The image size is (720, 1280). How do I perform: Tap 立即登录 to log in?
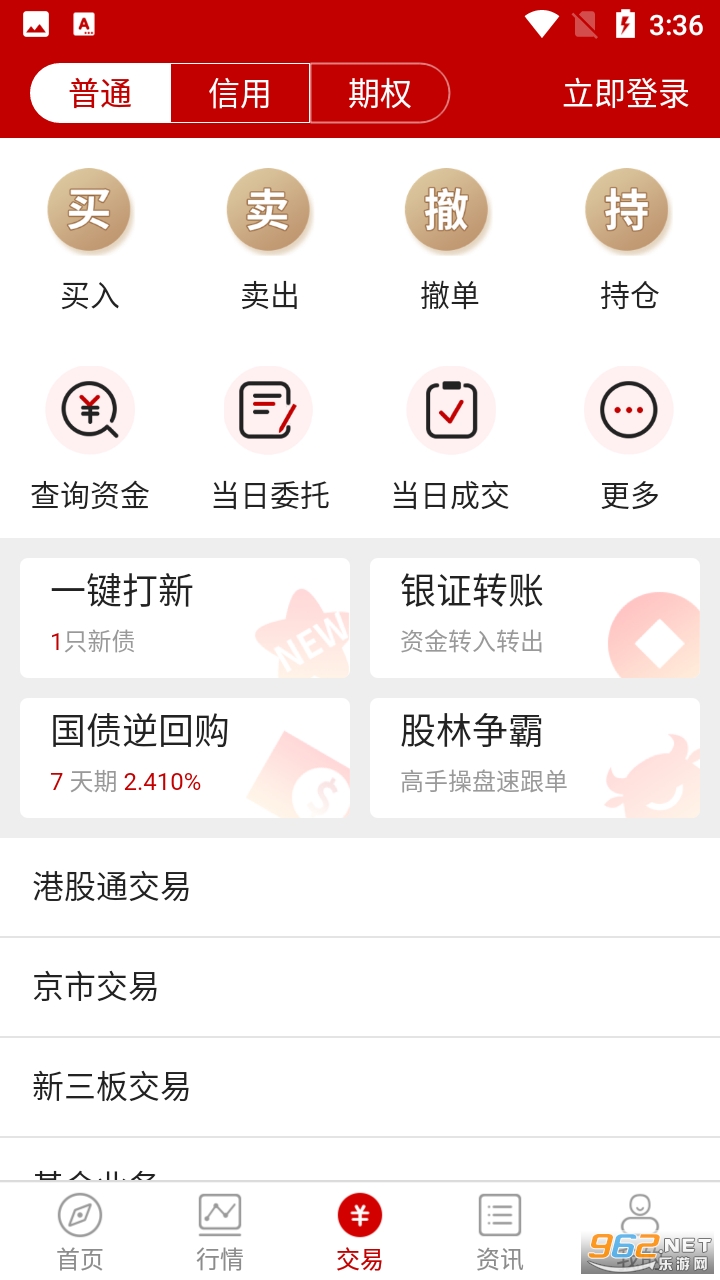tap(626, 93)
